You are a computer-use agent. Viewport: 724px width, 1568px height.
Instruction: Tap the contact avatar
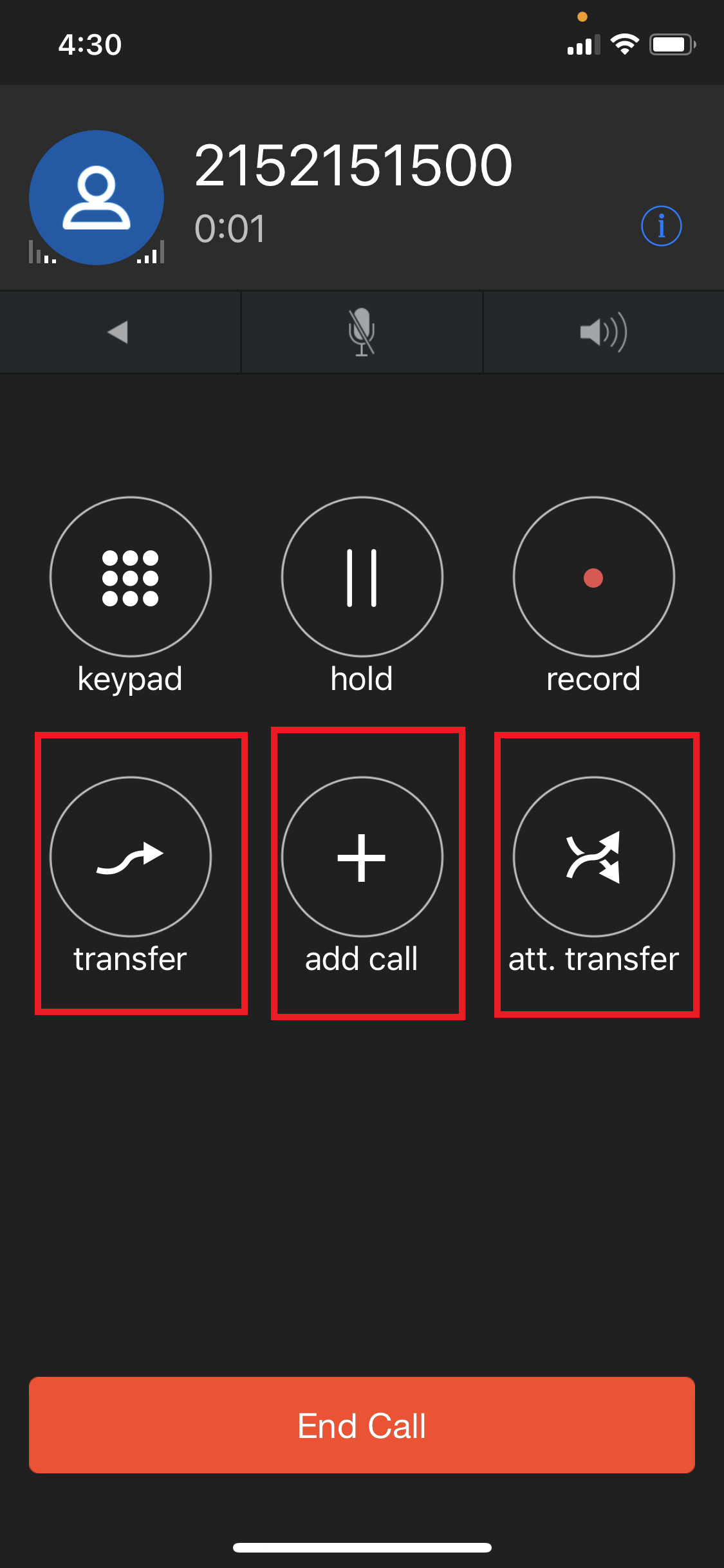(97, 198)
